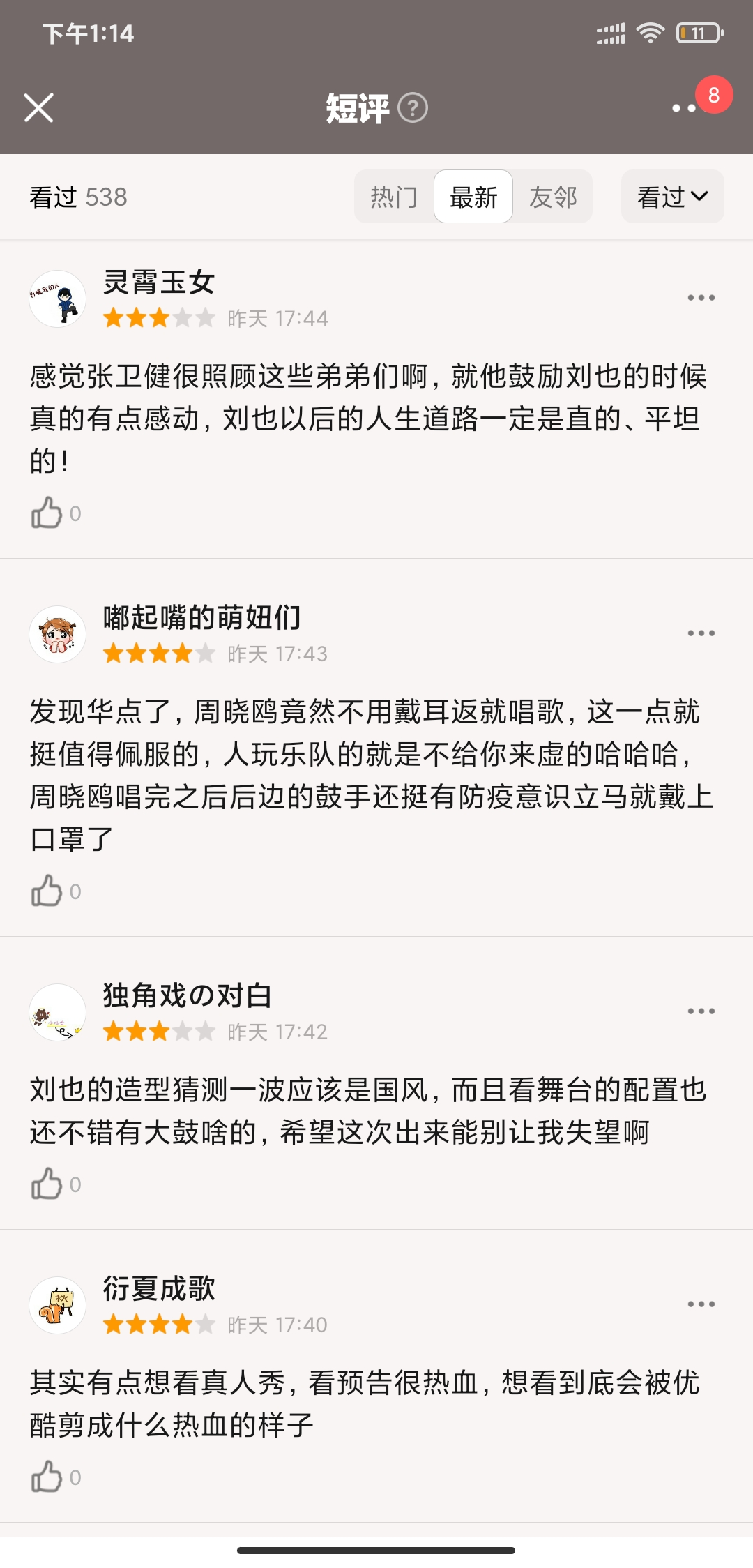Expand the 看过 filter dropdown

click(672, 197)
